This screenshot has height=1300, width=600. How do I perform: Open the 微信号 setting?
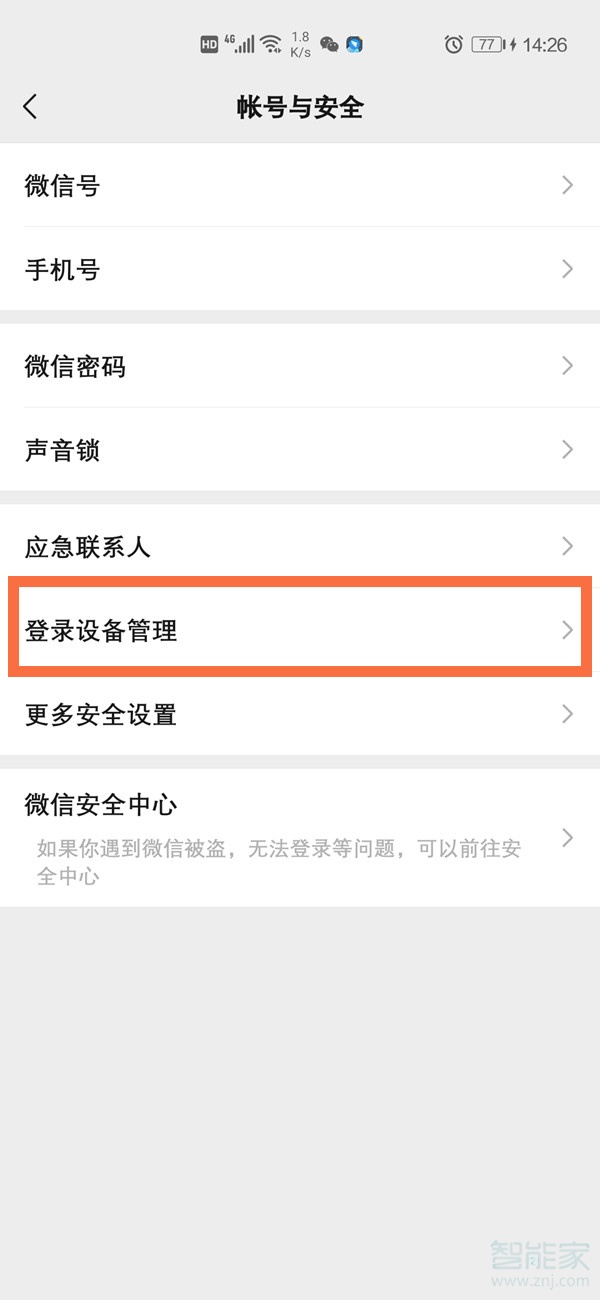tap(300, 185)
